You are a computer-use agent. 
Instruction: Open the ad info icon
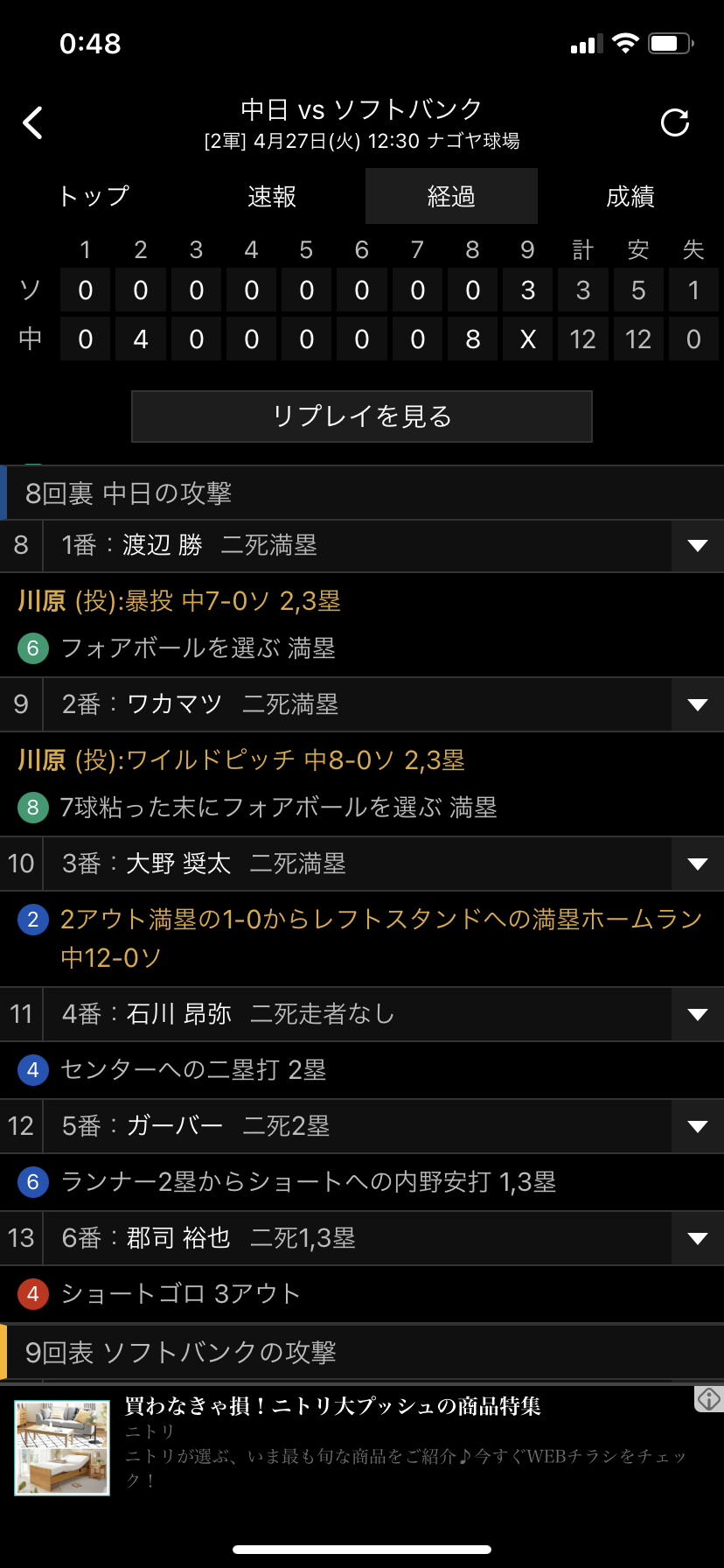708,1399
